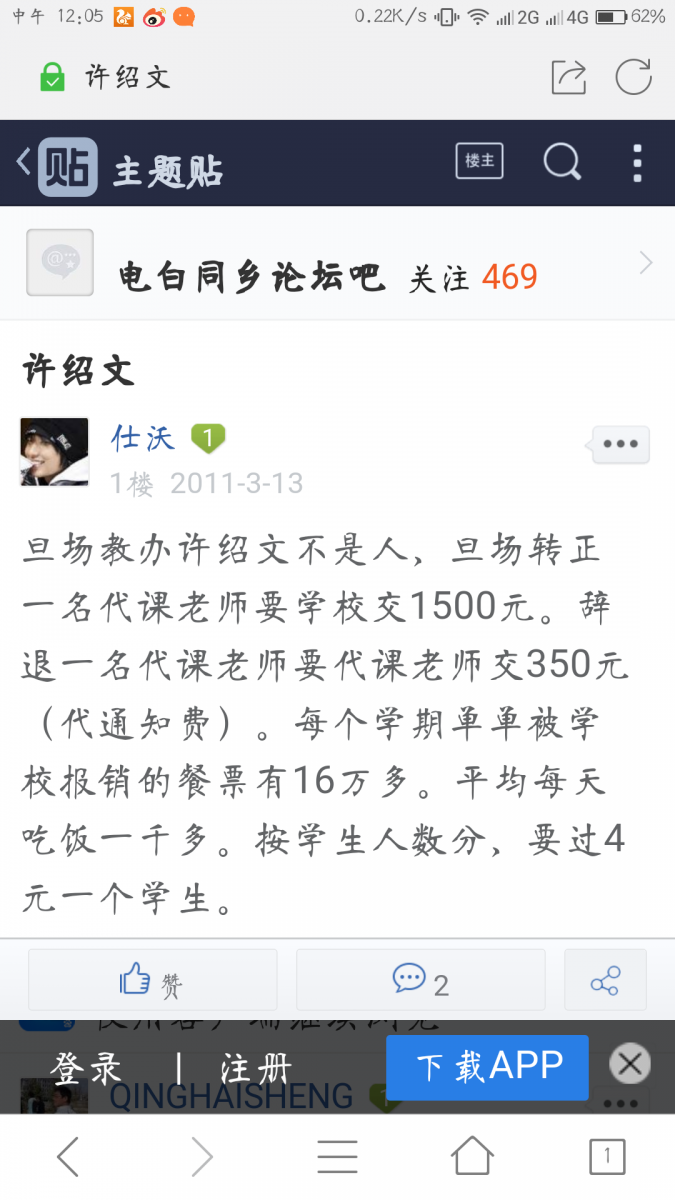This screenshot has height=1200, width=675.
Task: Reload the page with the refresh icon
Action: [x=633, y=77]
